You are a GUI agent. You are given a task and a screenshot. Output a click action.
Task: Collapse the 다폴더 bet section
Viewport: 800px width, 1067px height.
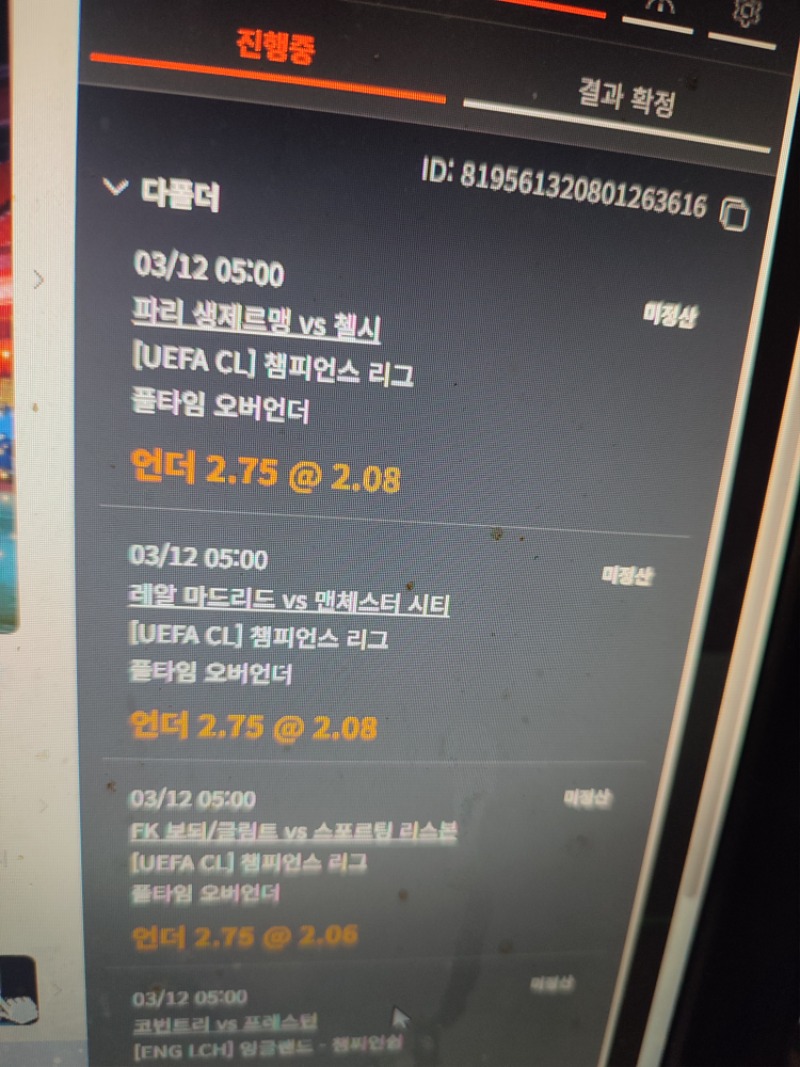coord(116,187)
